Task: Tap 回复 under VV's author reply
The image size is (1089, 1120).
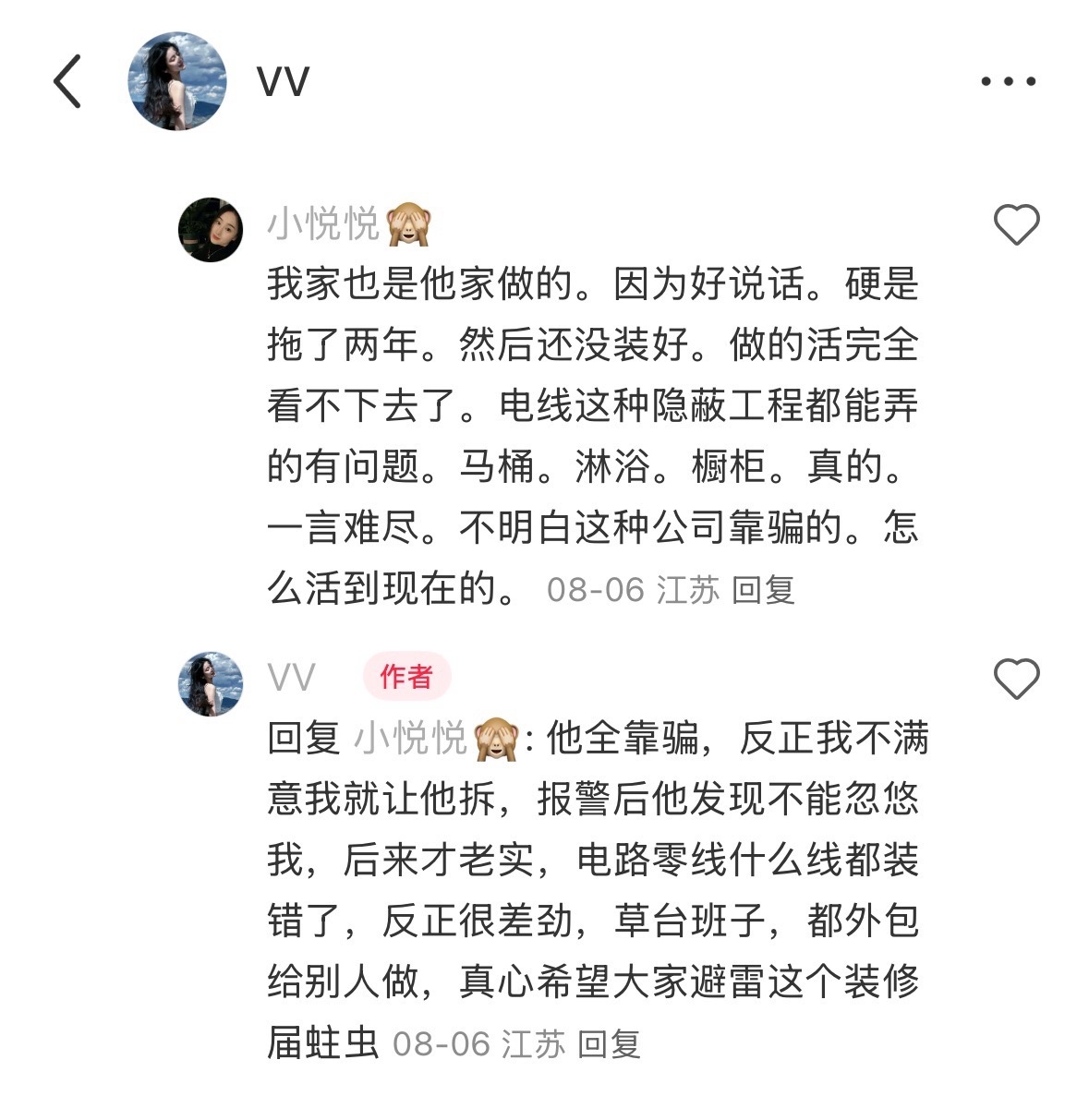Action: tap(609, 1044)
